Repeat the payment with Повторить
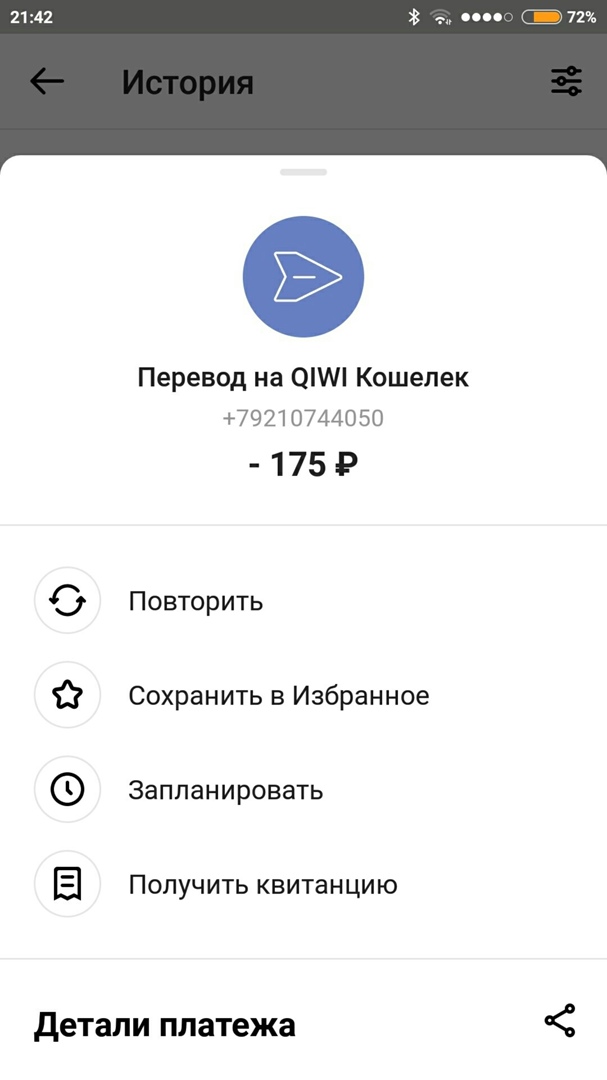This screenshot has width=607, height=1080. (x=195, y=601)
